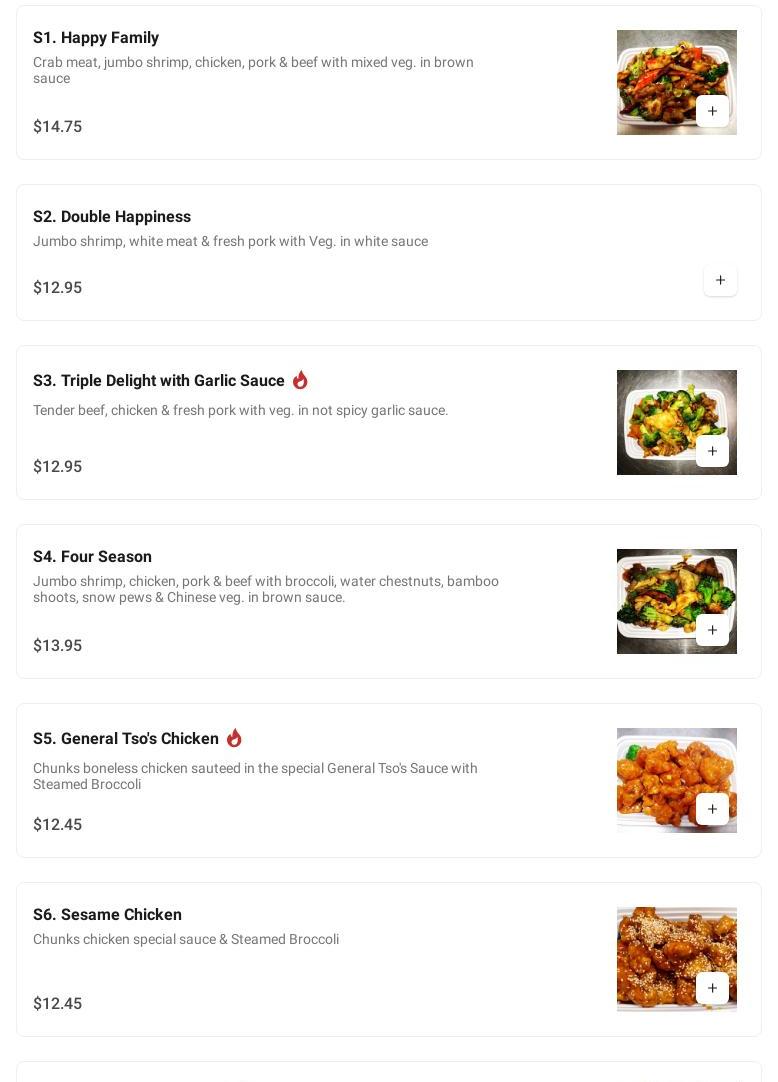Screen dimensions: 778x1082
Task: Open S3. Triple Delight with Garlic Sauce
Action: tap(159, 381)
